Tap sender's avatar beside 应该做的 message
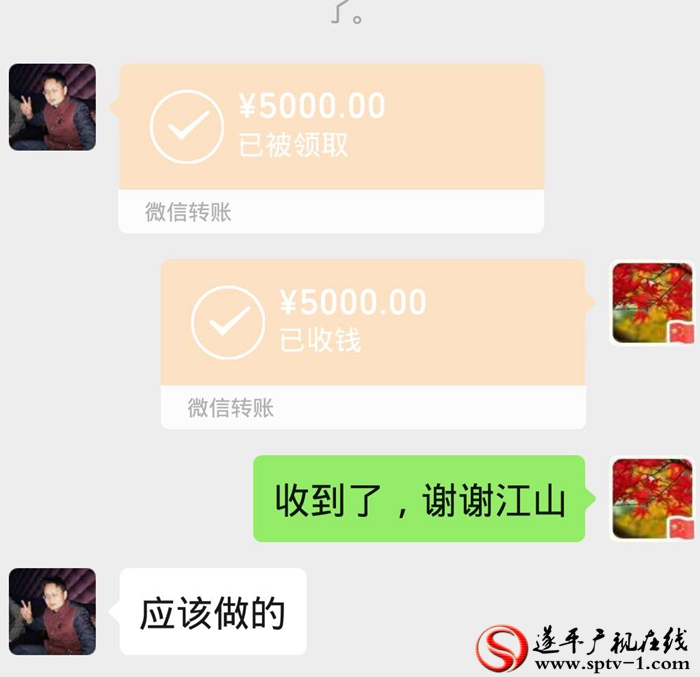Image resolution: width=700 pixels, height=677 pixels. pyautogui.click(x=52, y=611)
